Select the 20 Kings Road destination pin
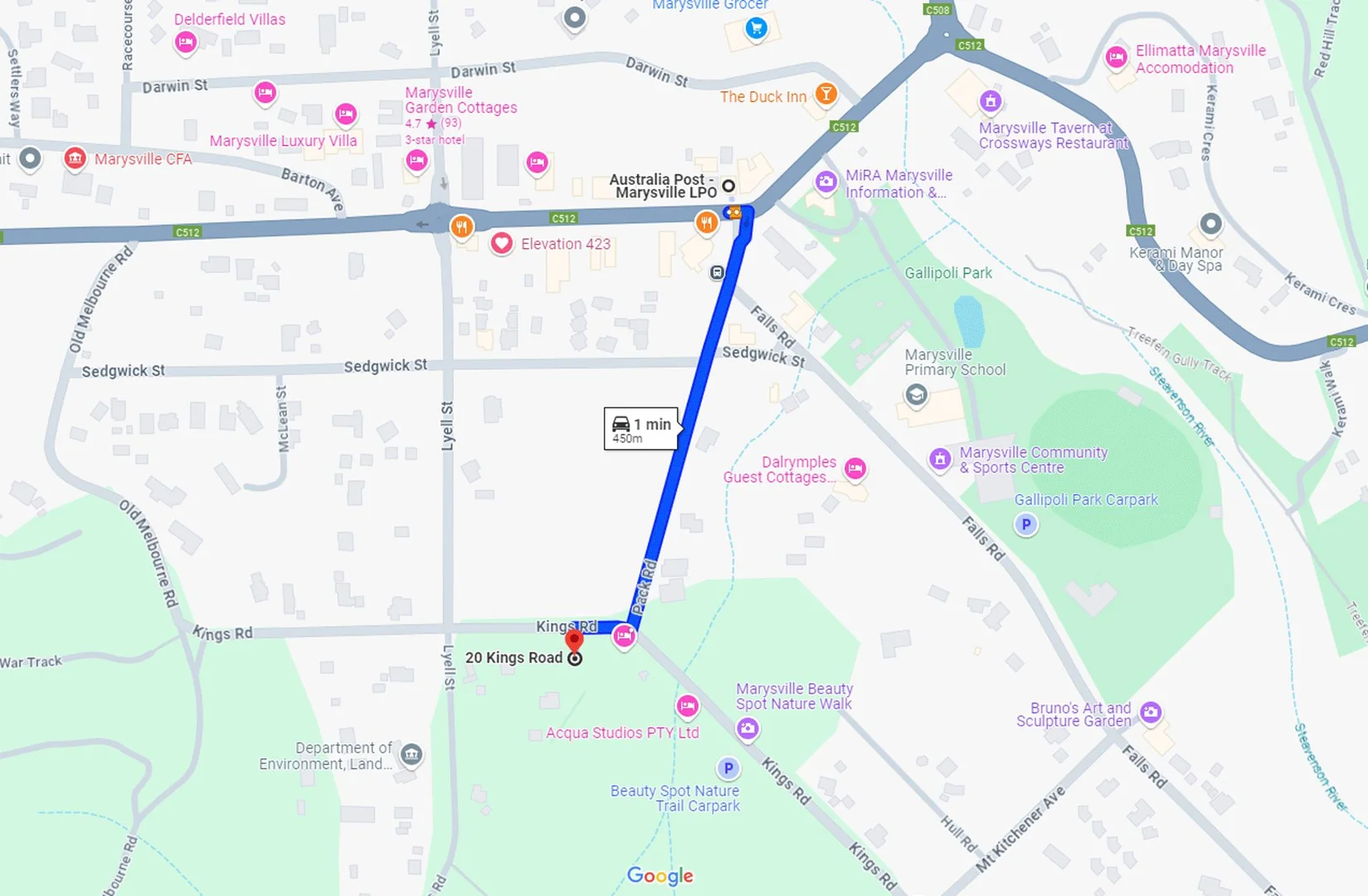1368x896 pixels. click(x=573, y=641)
